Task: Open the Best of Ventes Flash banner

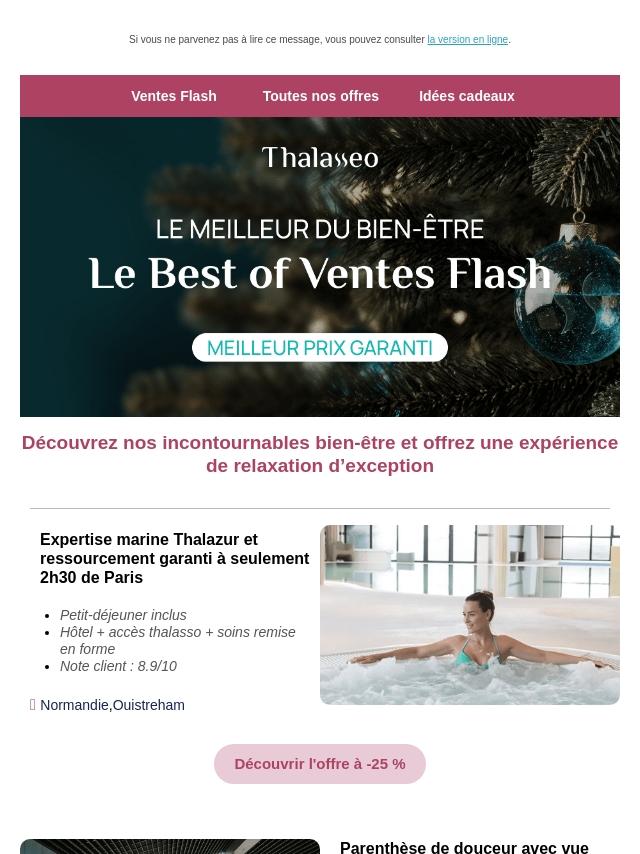Action: [x=320, y=267]
